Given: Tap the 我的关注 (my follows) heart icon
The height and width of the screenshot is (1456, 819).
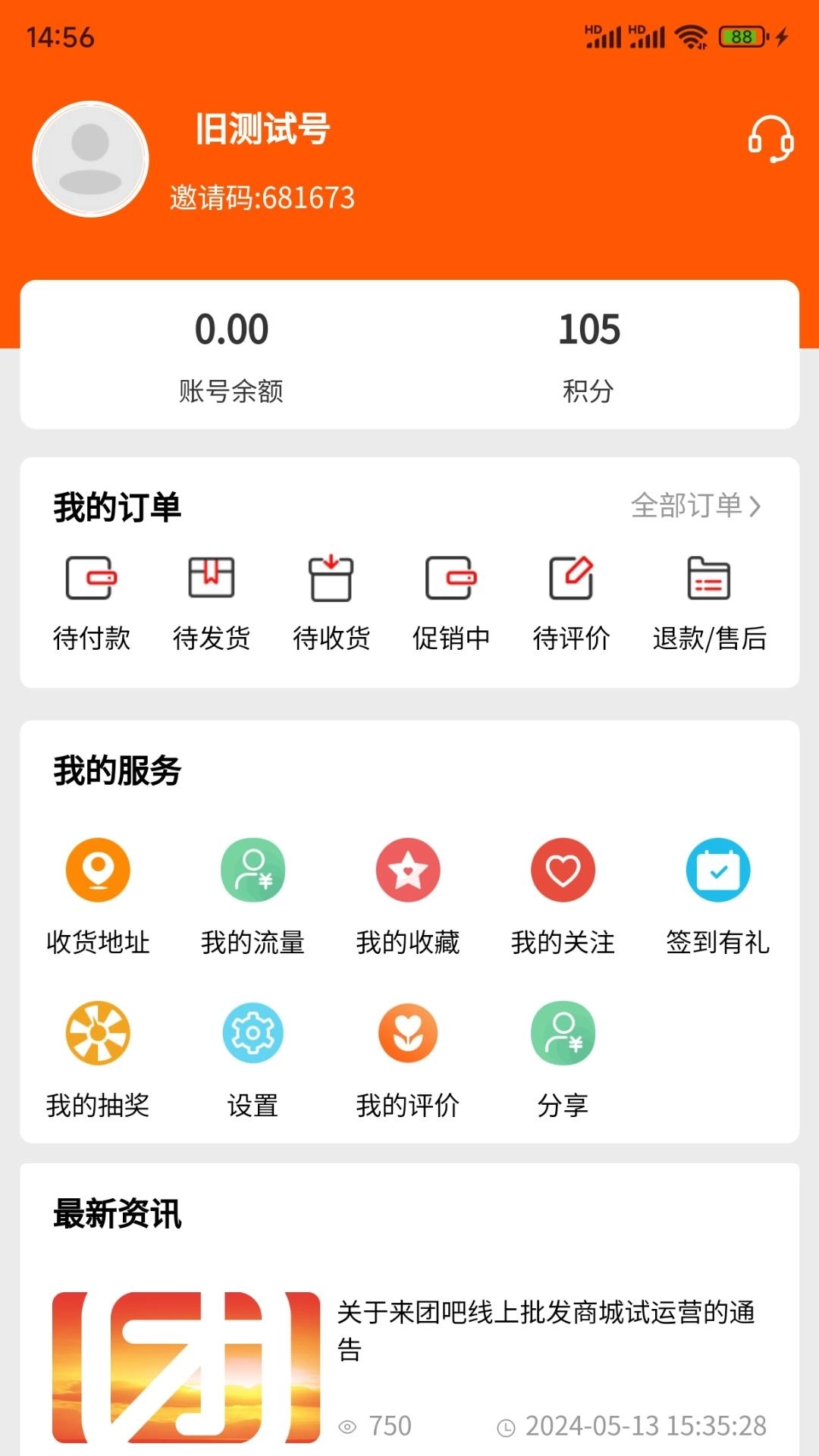Looking at the screenshot, I should pos(563,870).
